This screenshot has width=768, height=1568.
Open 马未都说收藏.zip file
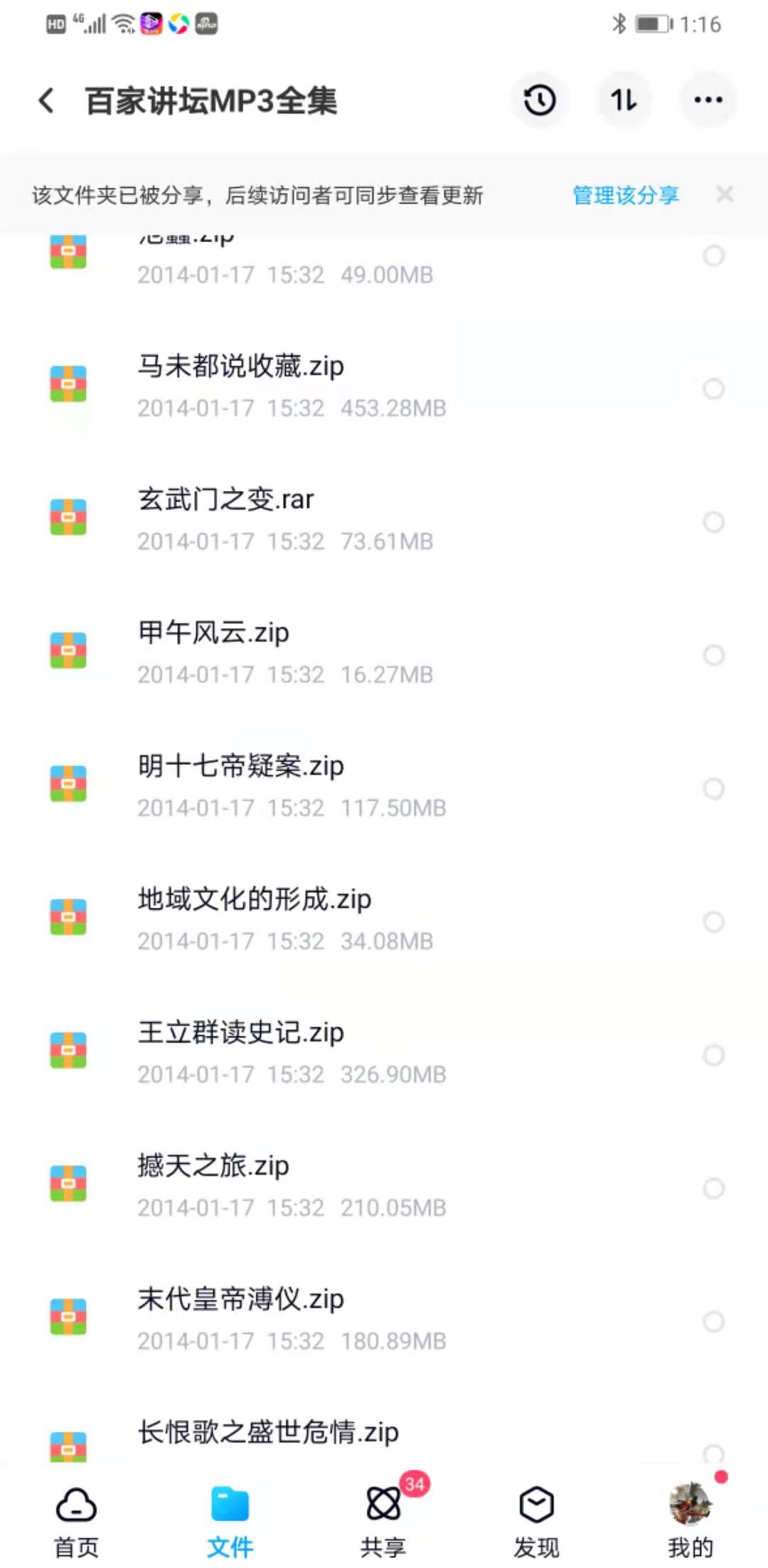242,367
